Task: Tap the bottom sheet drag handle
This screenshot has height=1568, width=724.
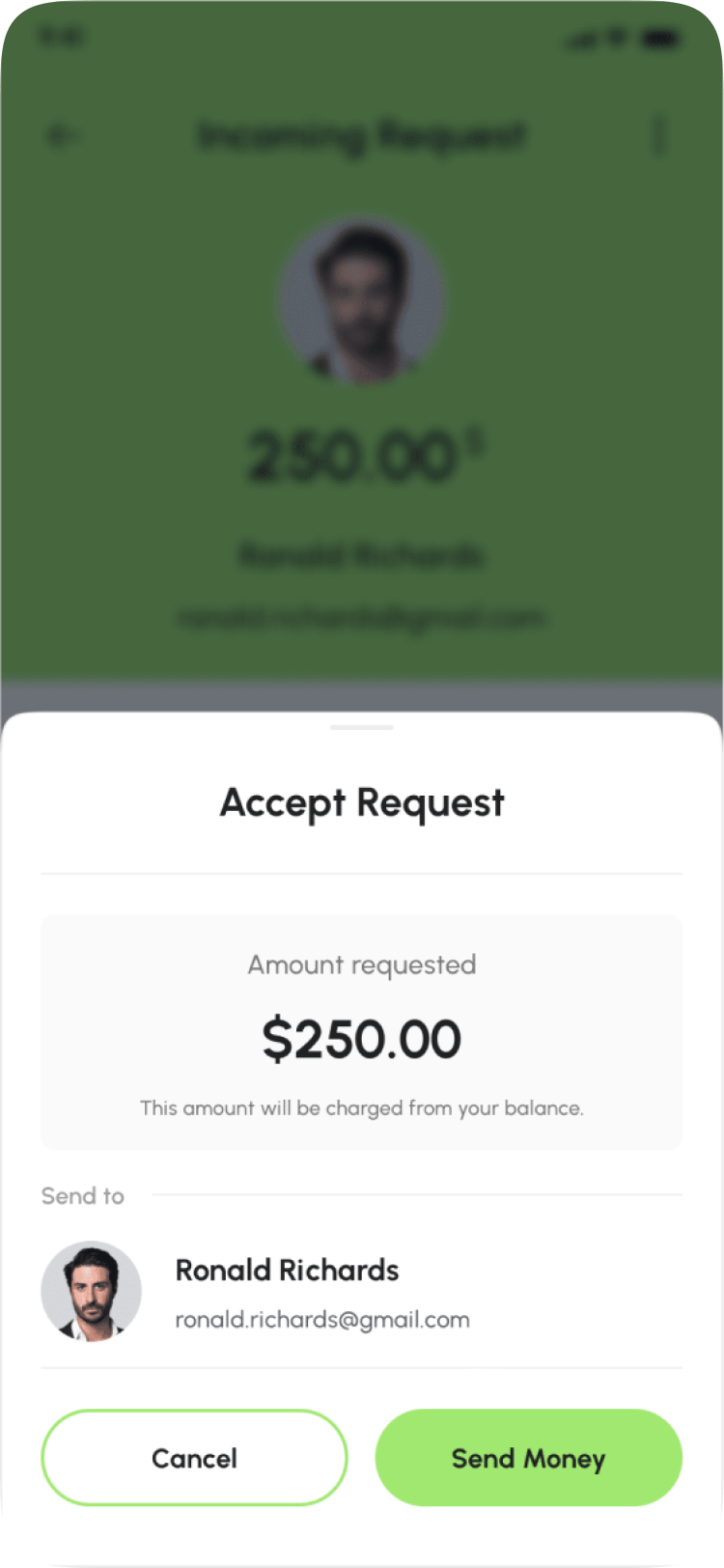Action: (361, 727)
